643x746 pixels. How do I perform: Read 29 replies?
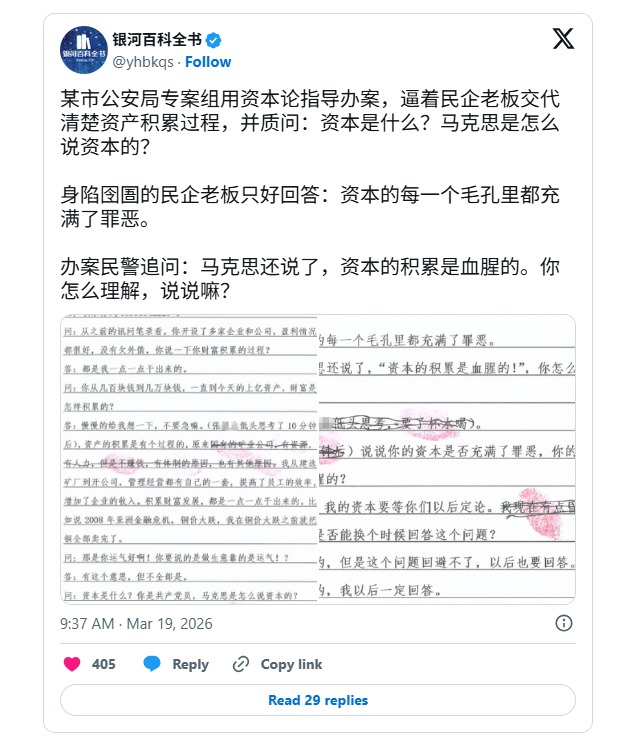318,700
